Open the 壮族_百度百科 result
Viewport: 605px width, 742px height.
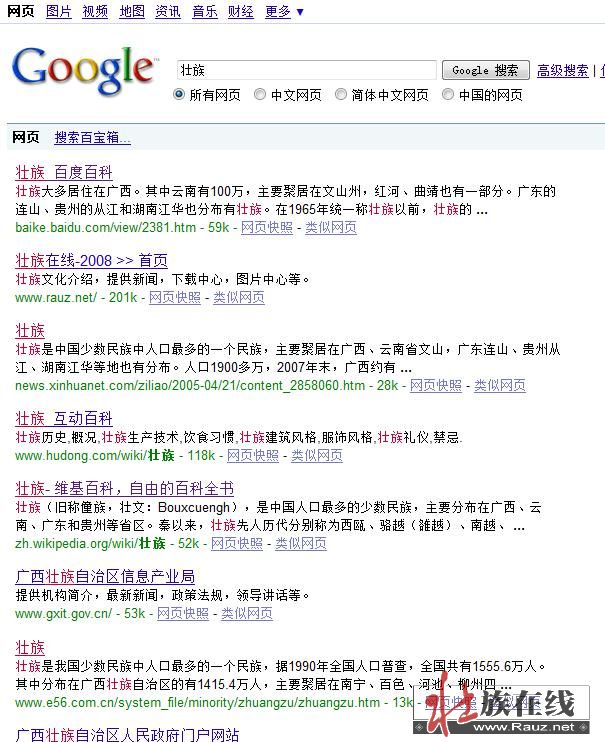pos(64,172)
